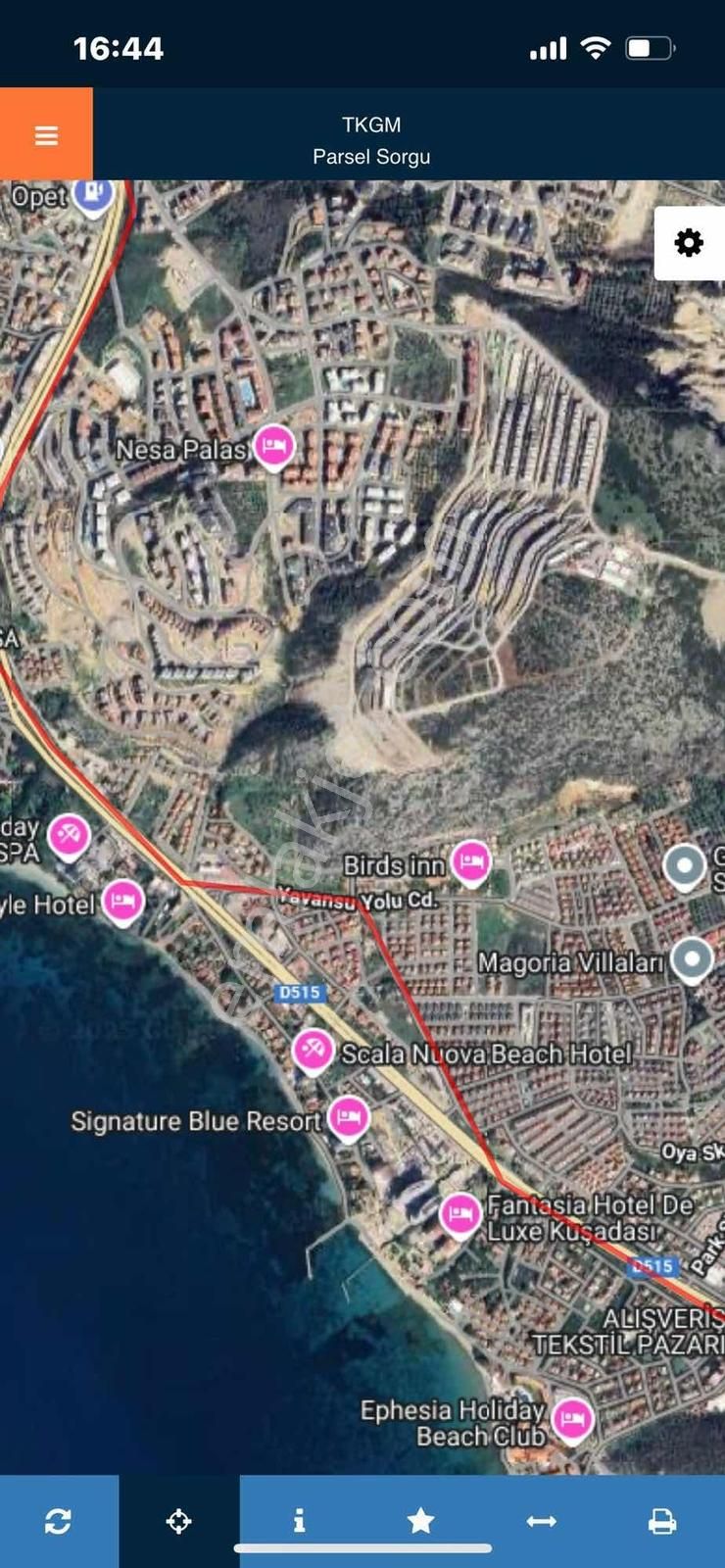
Task: Refresh the map view
Action: (58, 1521)
